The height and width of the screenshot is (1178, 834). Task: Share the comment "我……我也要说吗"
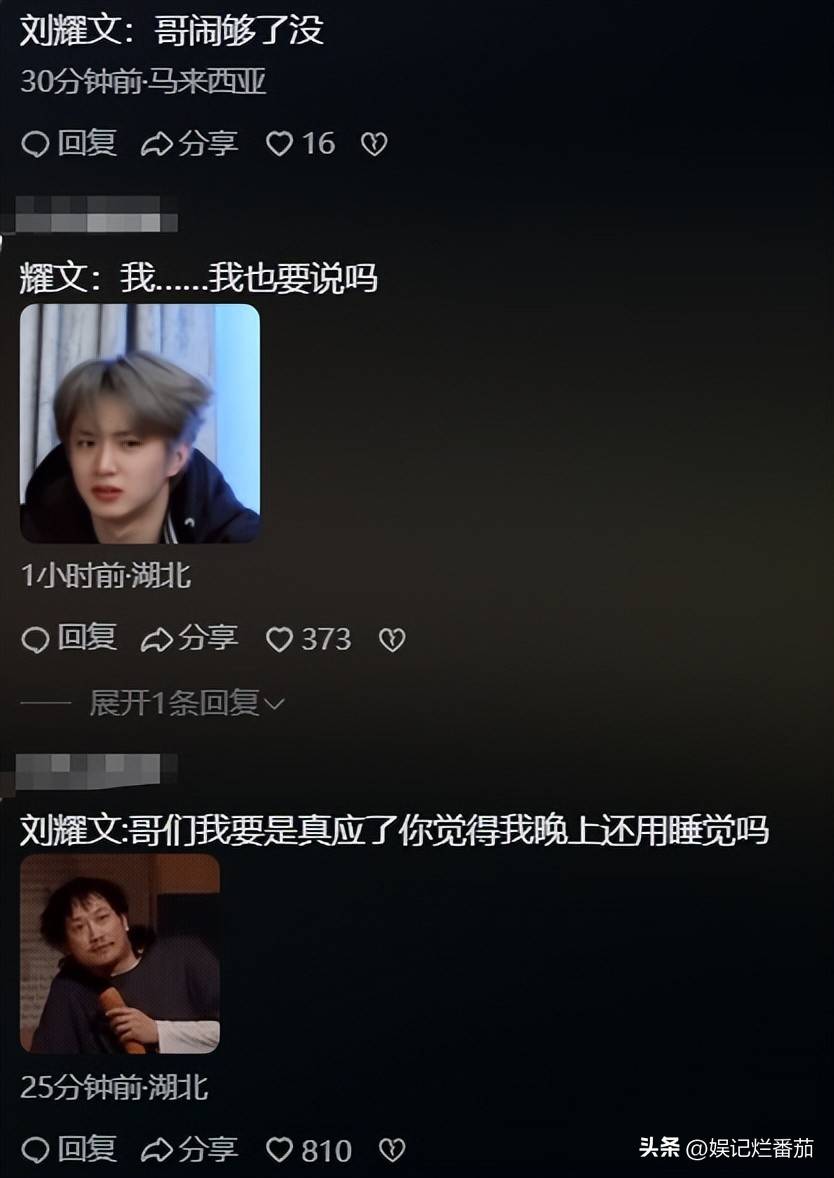190,638
